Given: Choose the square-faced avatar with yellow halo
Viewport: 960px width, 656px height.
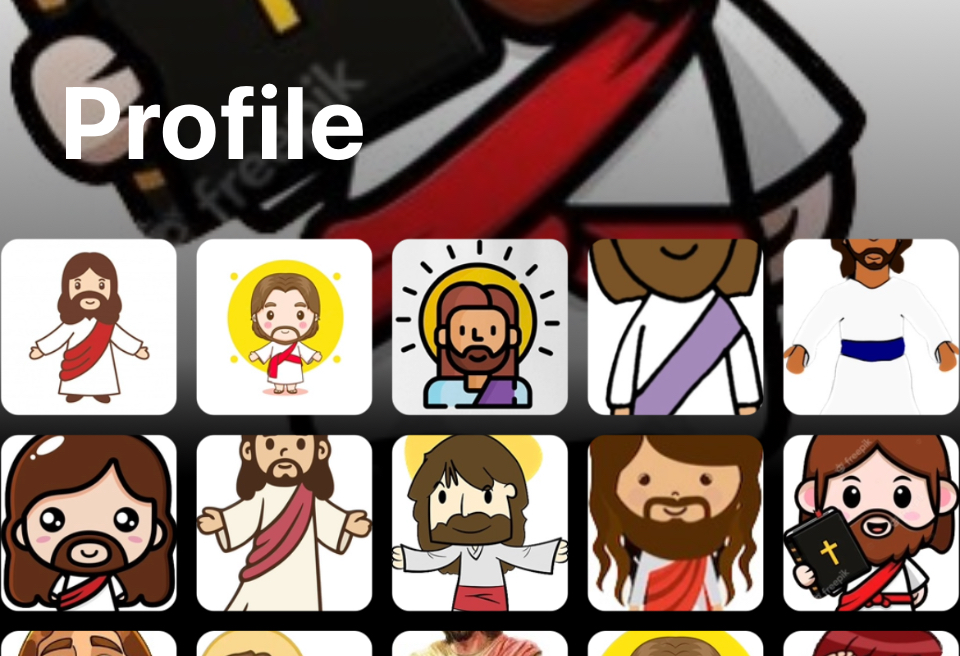Looking at the screenshot, I should [x=479, y=522].
